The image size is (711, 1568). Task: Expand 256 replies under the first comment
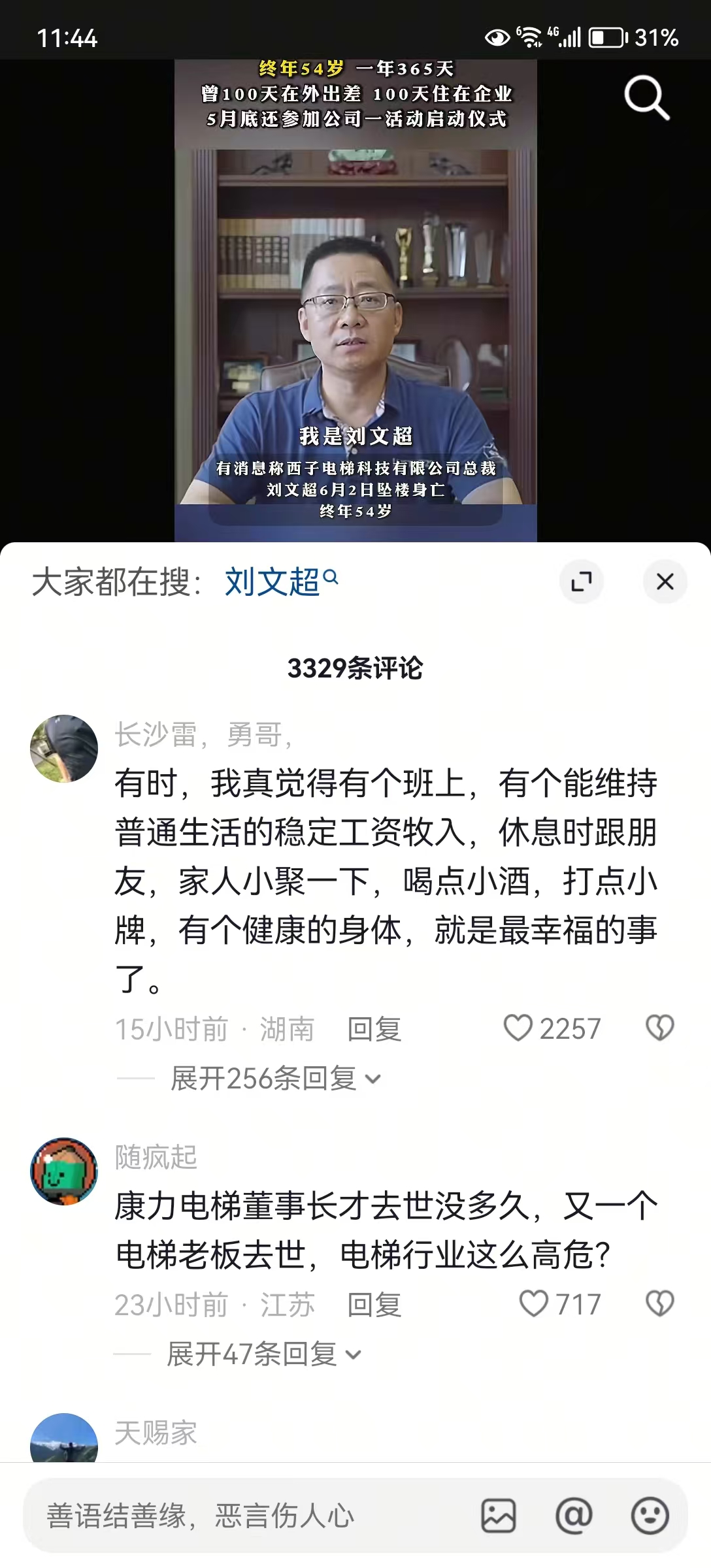[x=274, y=1079]
